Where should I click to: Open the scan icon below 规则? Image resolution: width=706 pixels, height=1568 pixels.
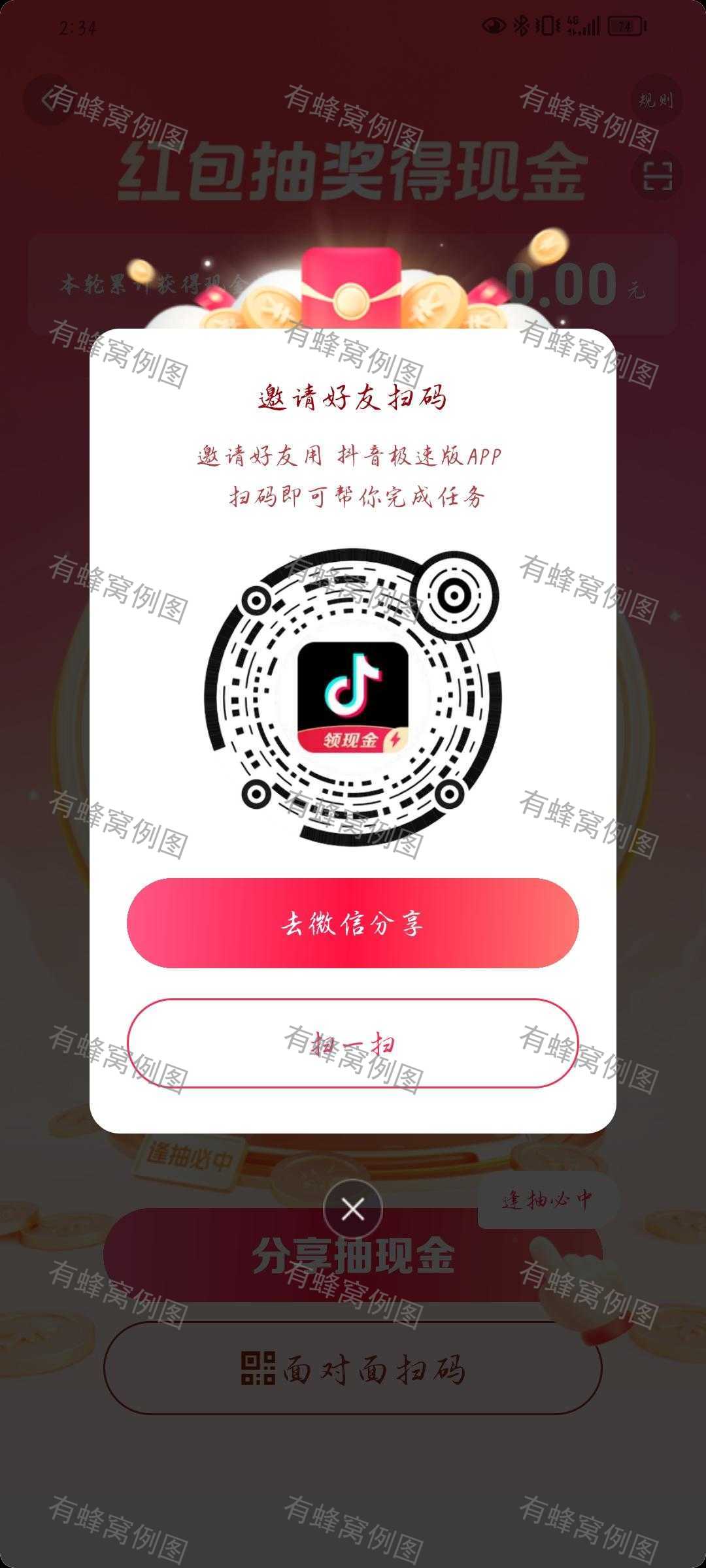(x=657, y=175)
